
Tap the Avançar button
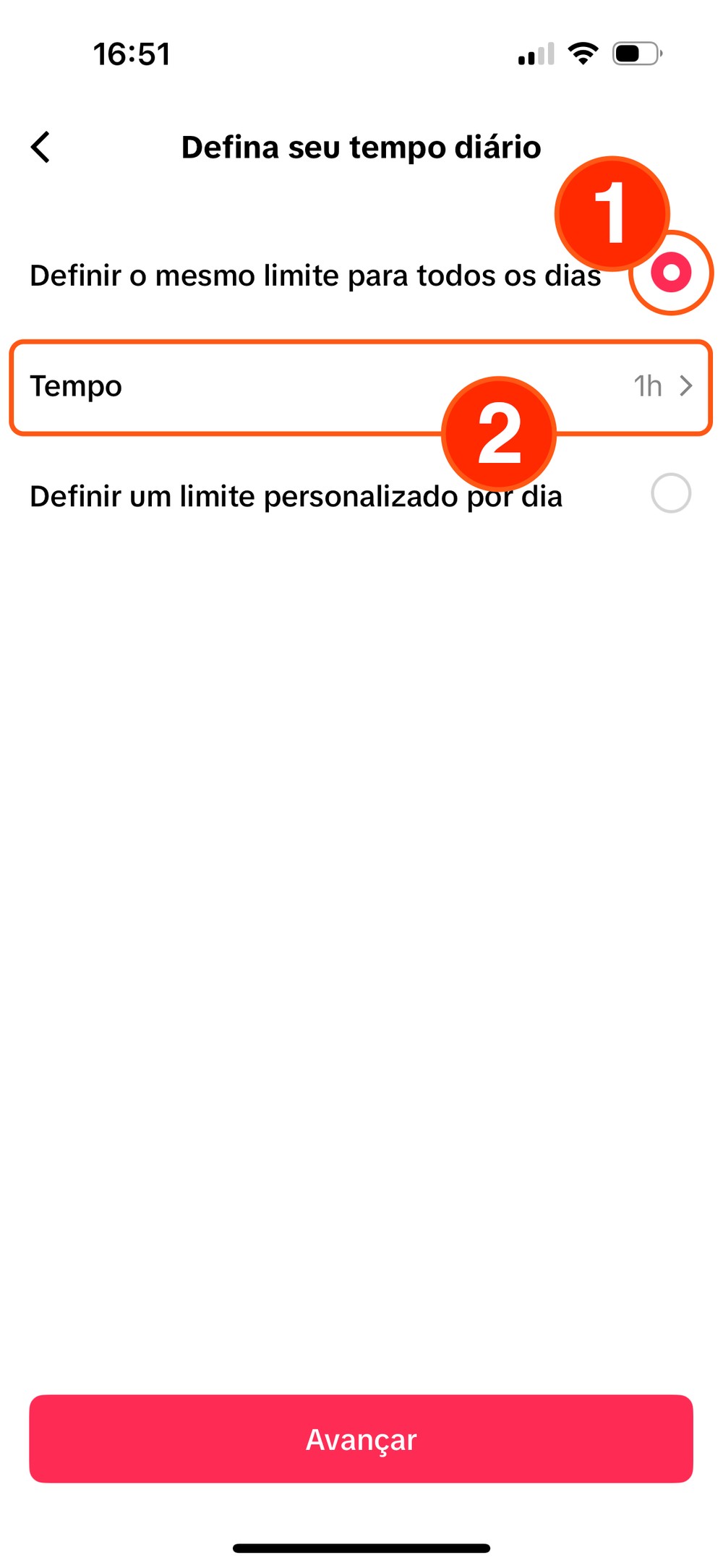[x=361, y=1439]
